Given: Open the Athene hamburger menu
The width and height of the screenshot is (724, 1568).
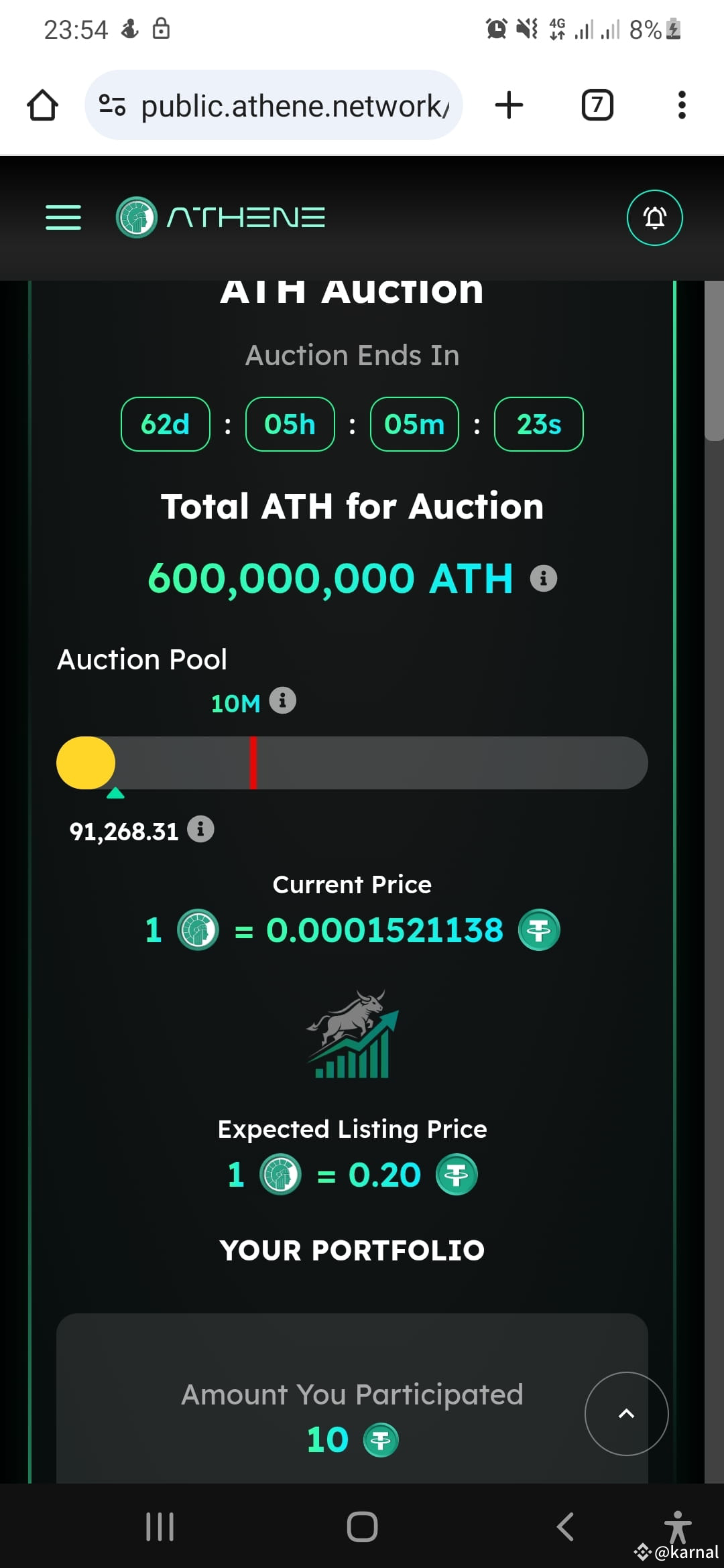Looking at the screenshot, I should pyautogui.click(x=62, y=216).
